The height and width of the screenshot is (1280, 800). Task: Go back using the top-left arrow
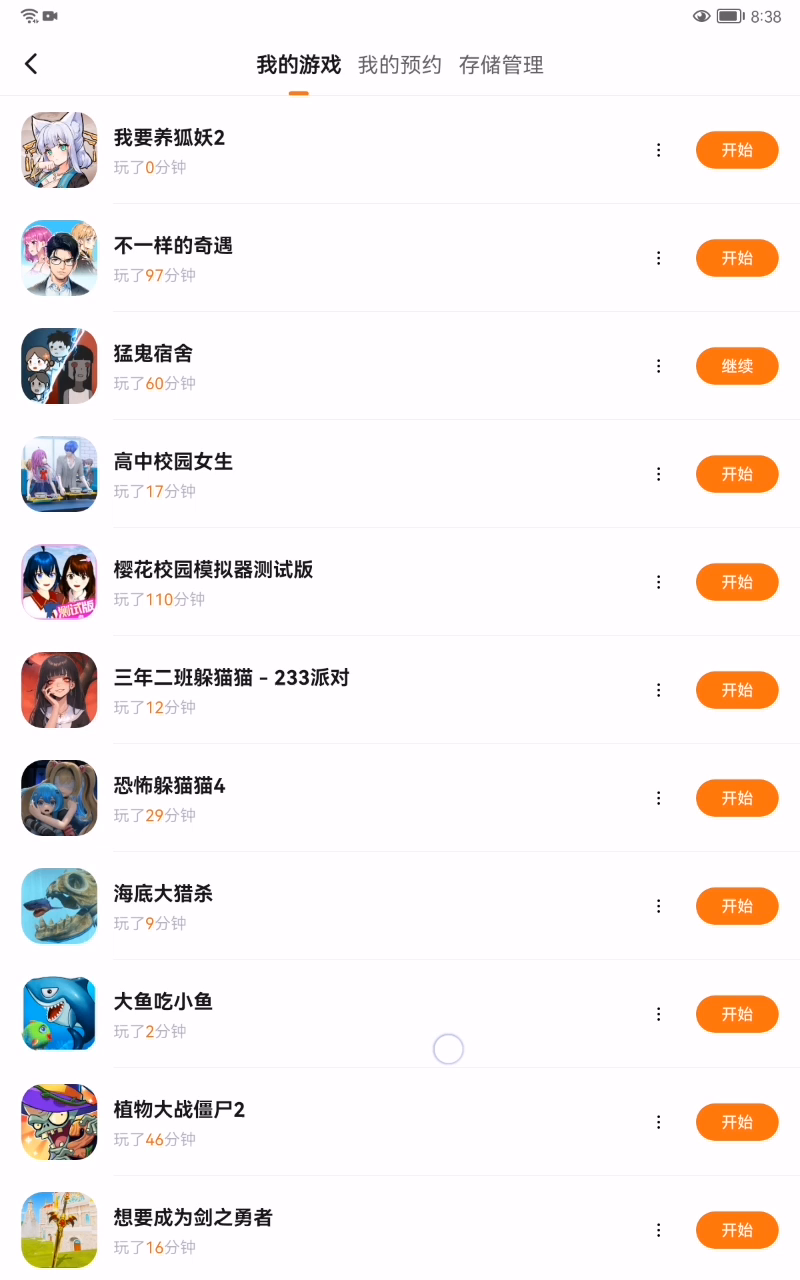31,64
